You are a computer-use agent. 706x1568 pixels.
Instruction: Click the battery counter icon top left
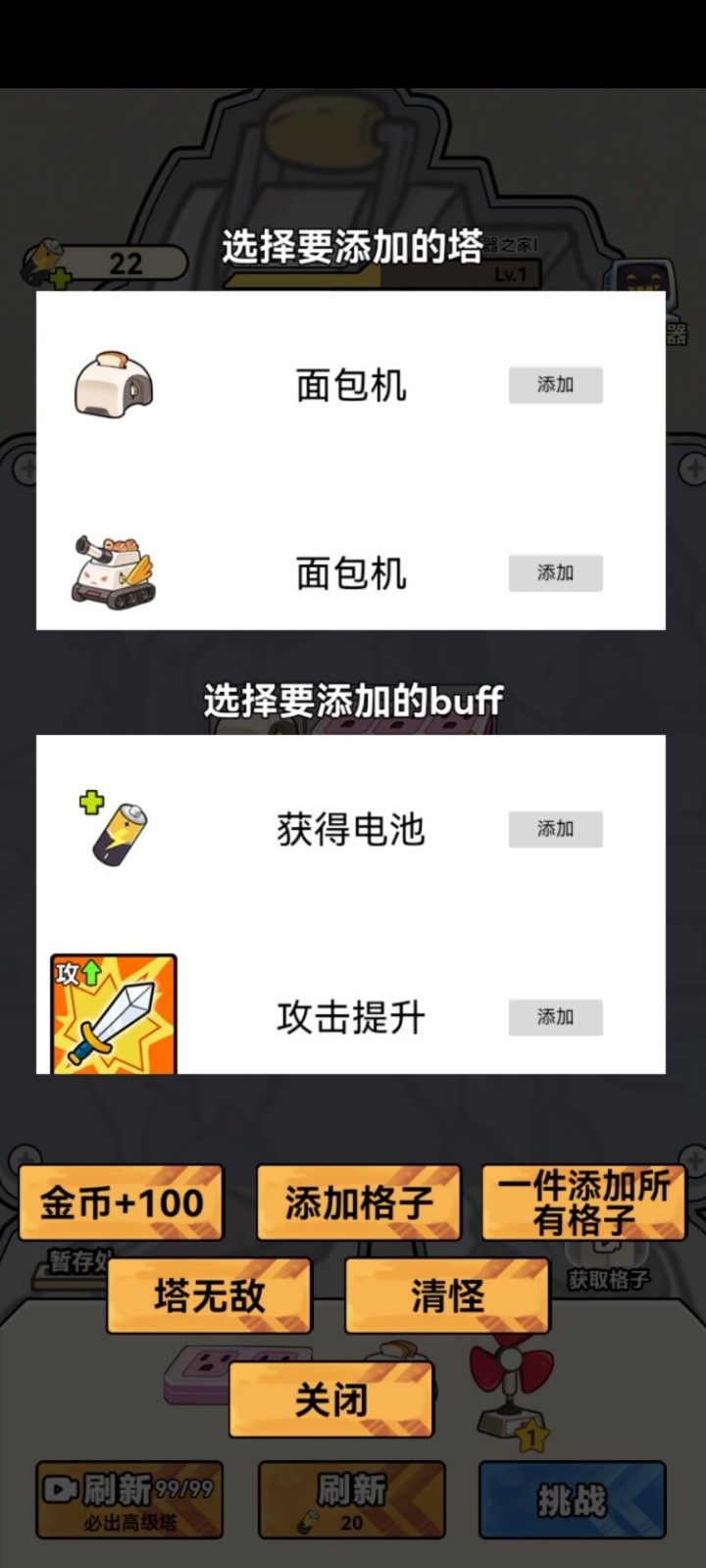pos(45,257)
